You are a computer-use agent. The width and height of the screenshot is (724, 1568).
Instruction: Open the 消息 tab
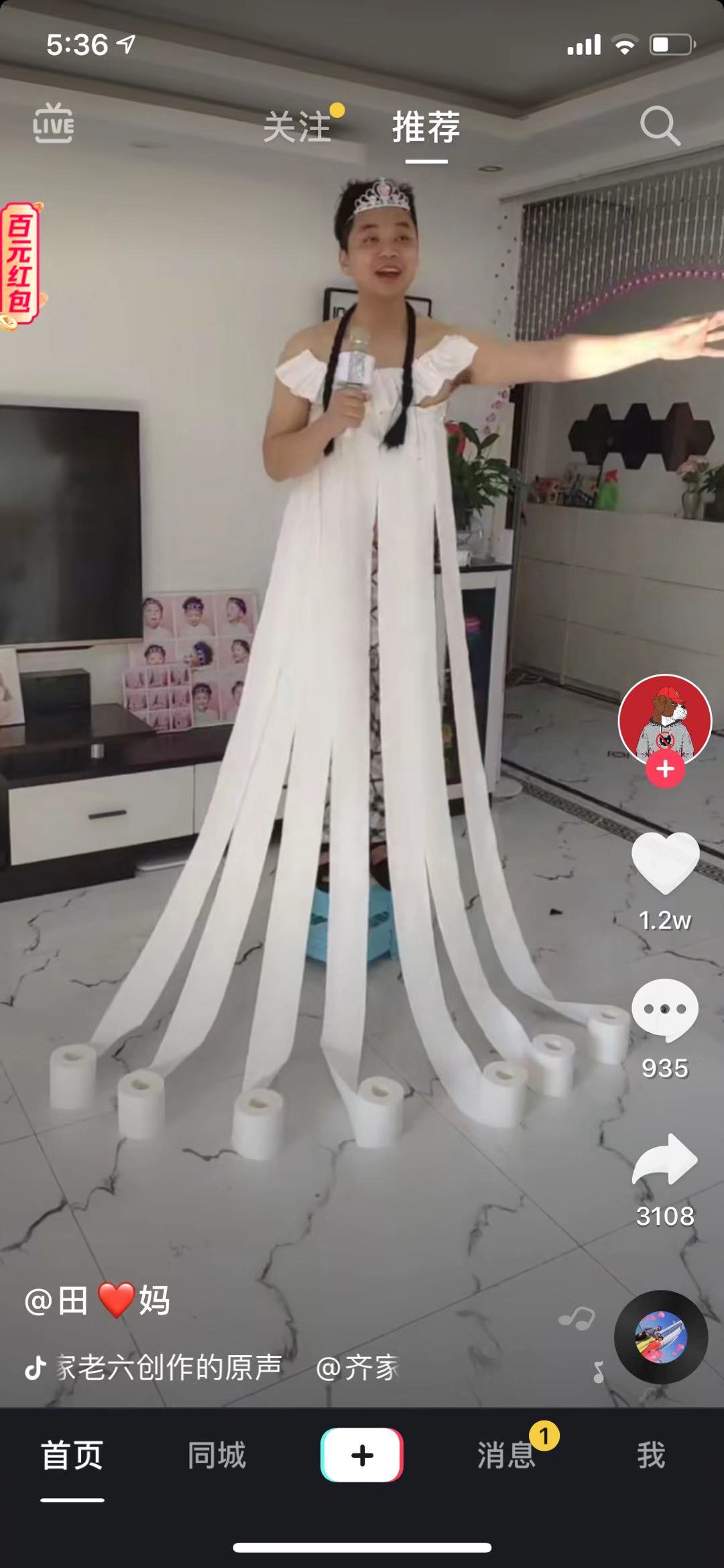point(507,1455)
